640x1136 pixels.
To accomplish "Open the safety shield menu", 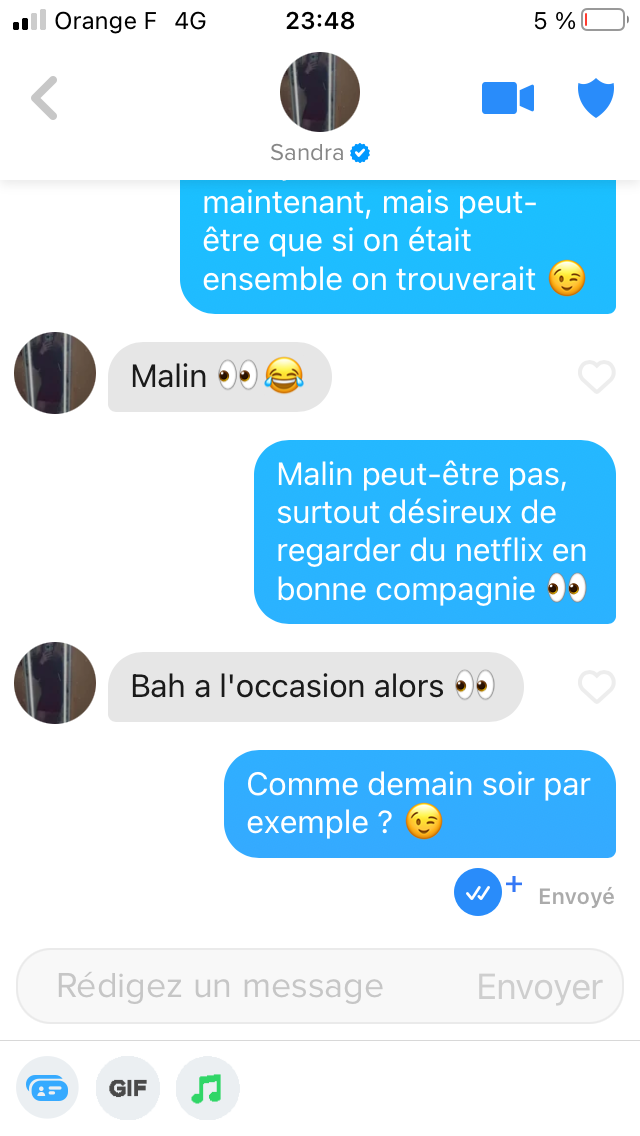I will (x=595, y=98).
